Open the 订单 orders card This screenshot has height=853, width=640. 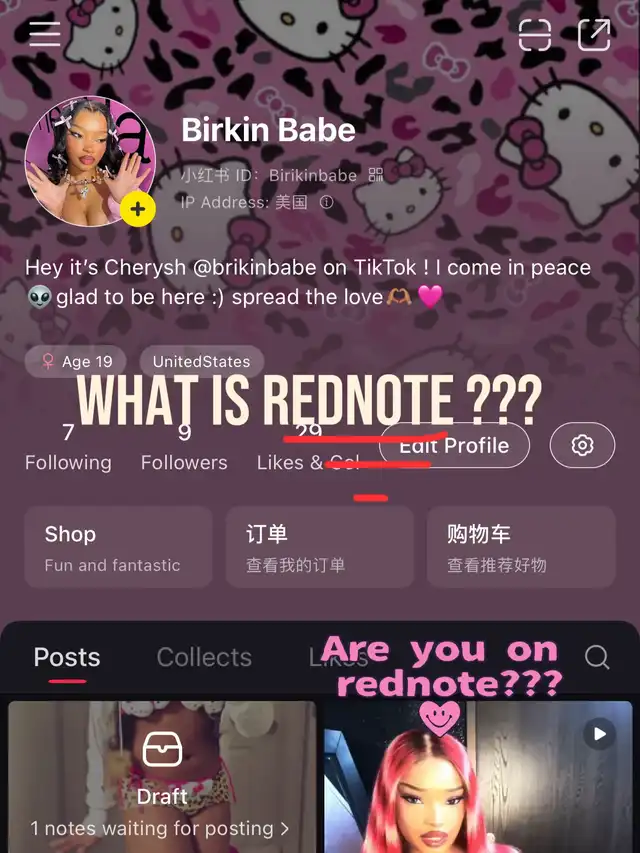[x=319, y=547]
